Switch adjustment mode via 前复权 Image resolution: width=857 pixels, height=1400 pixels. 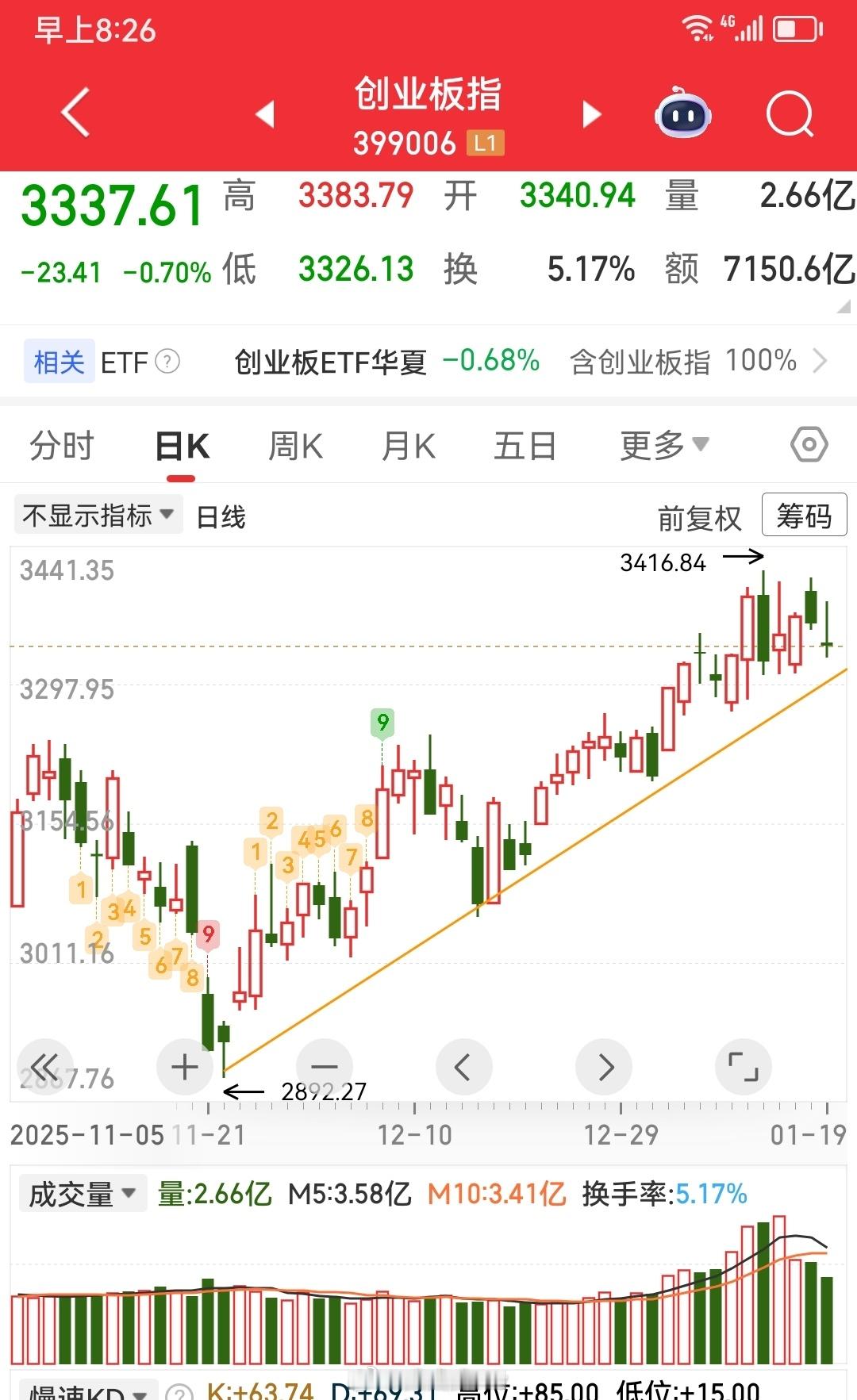tap(698, 517)
